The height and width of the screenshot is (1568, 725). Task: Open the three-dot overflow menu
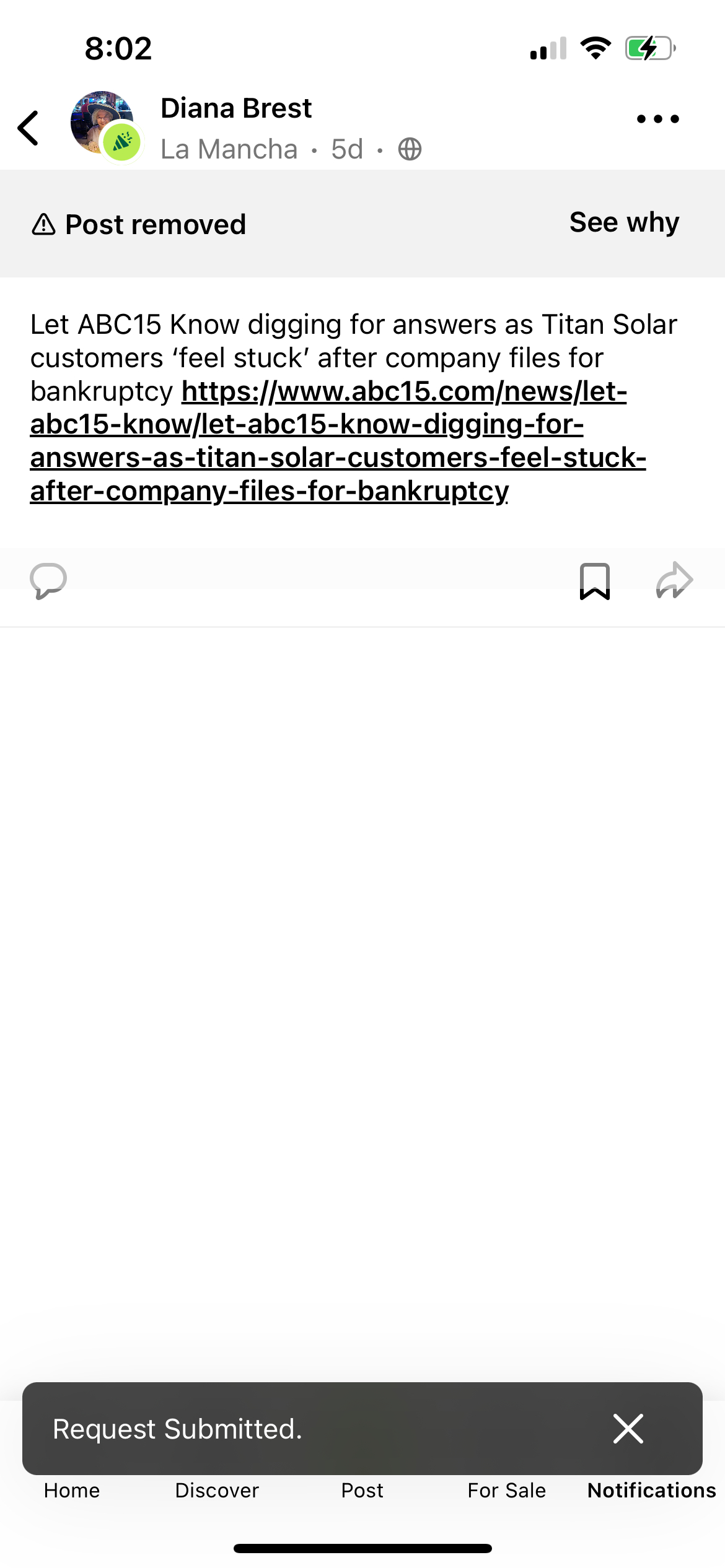[x=657, y=119]
